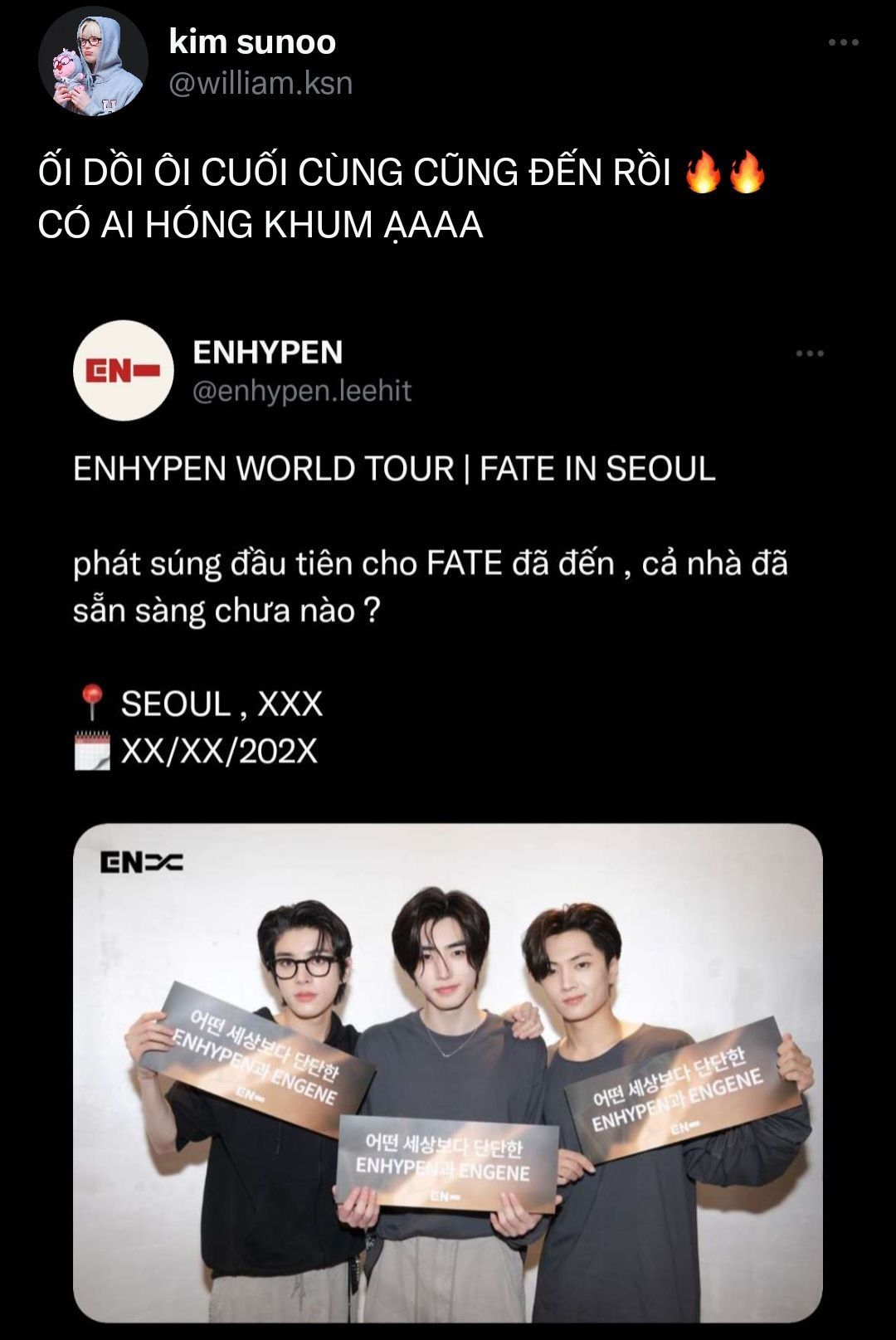Open kim sunoo's profile picture
The width and height of the screenshot is (896, 1340).
(93, 64)
